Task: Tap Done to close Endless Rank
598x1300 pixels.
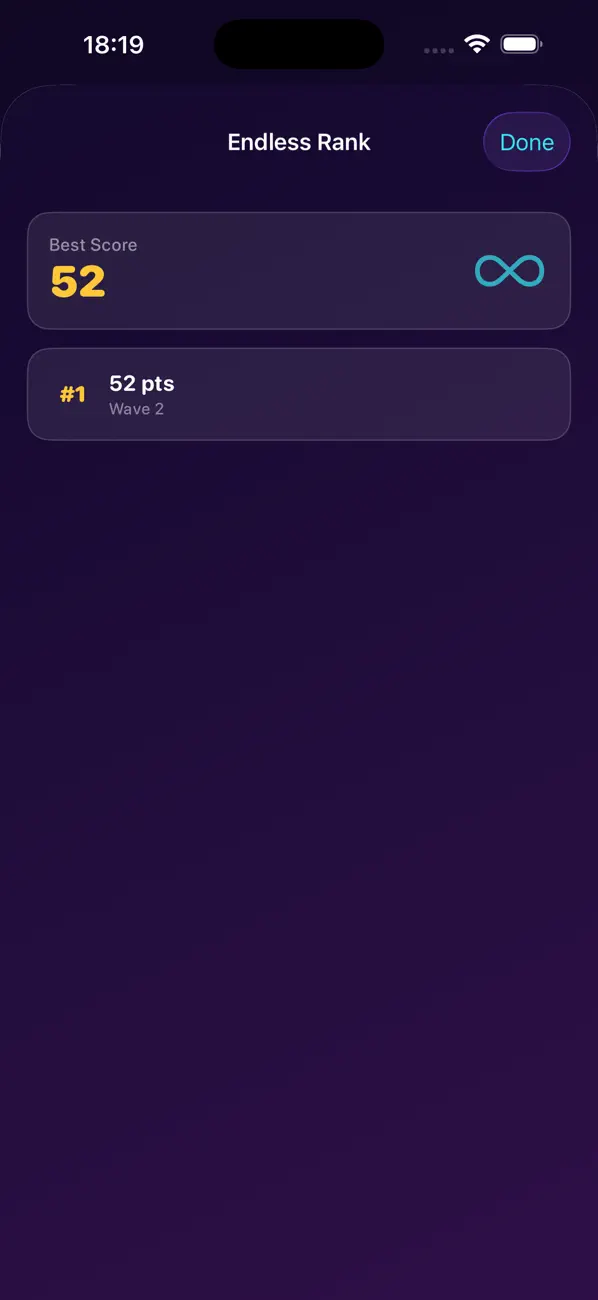Action: 527,142
